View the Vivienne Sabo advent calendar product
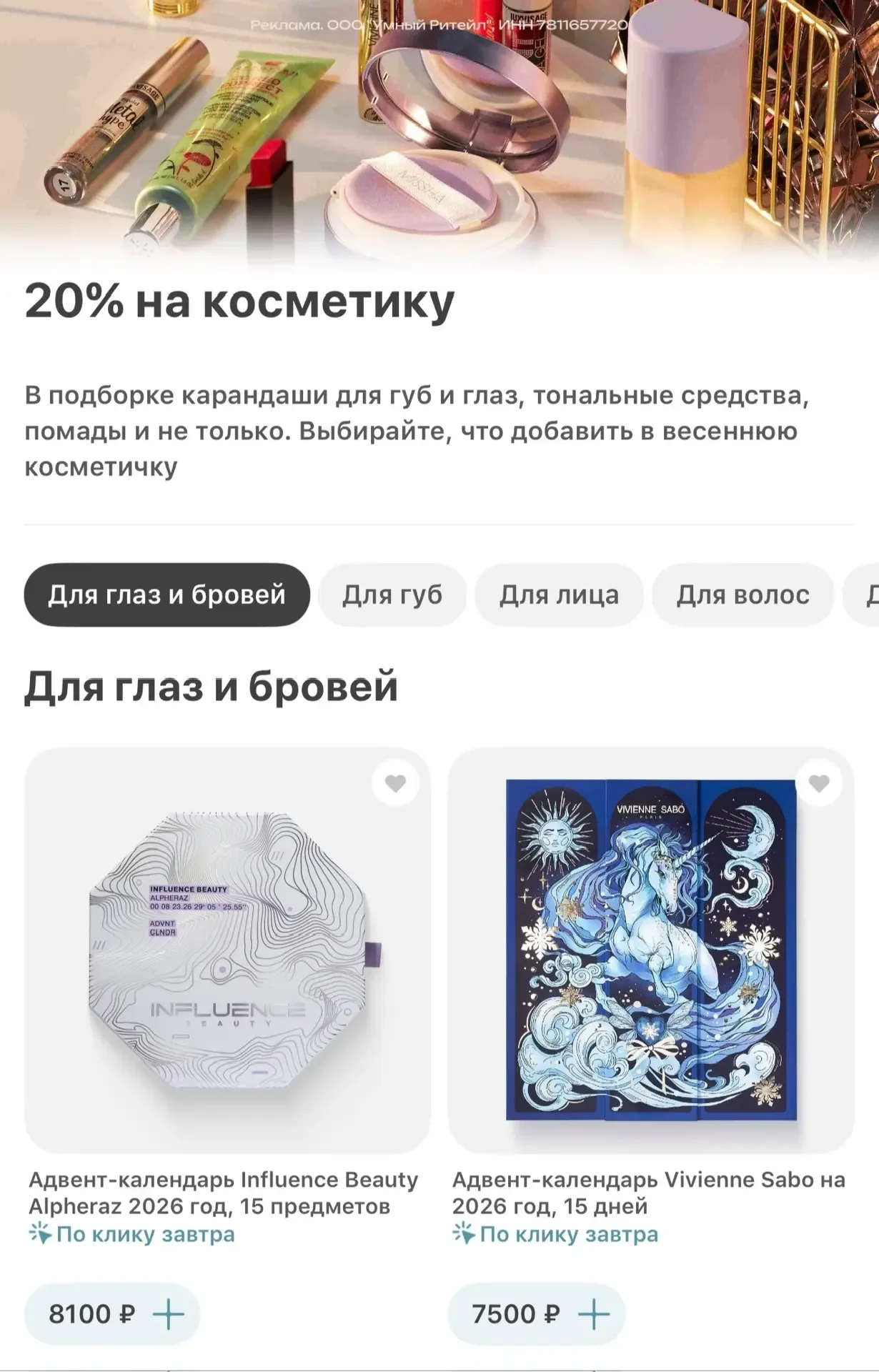The image size is (879, 1372). pos(651,950)
